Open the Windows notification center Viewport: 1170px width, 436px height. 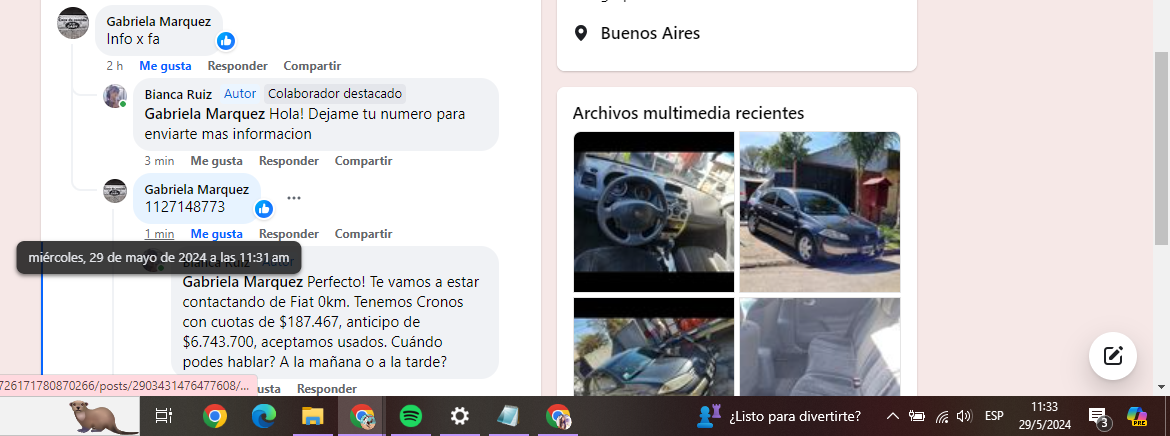(1099, 416)
